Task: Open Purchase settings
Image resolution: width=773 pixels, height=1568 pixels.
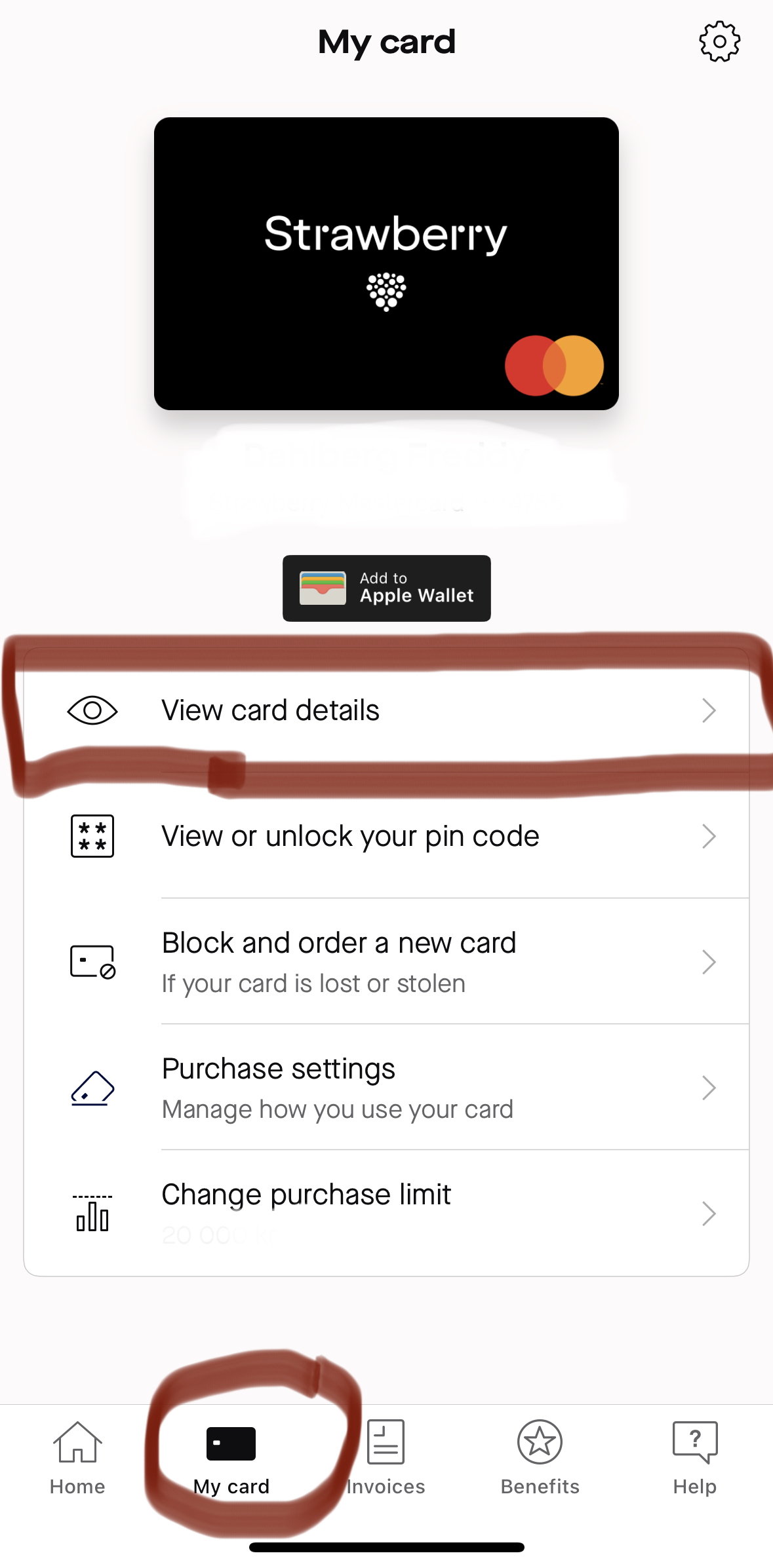Action: pos(386,1088)
